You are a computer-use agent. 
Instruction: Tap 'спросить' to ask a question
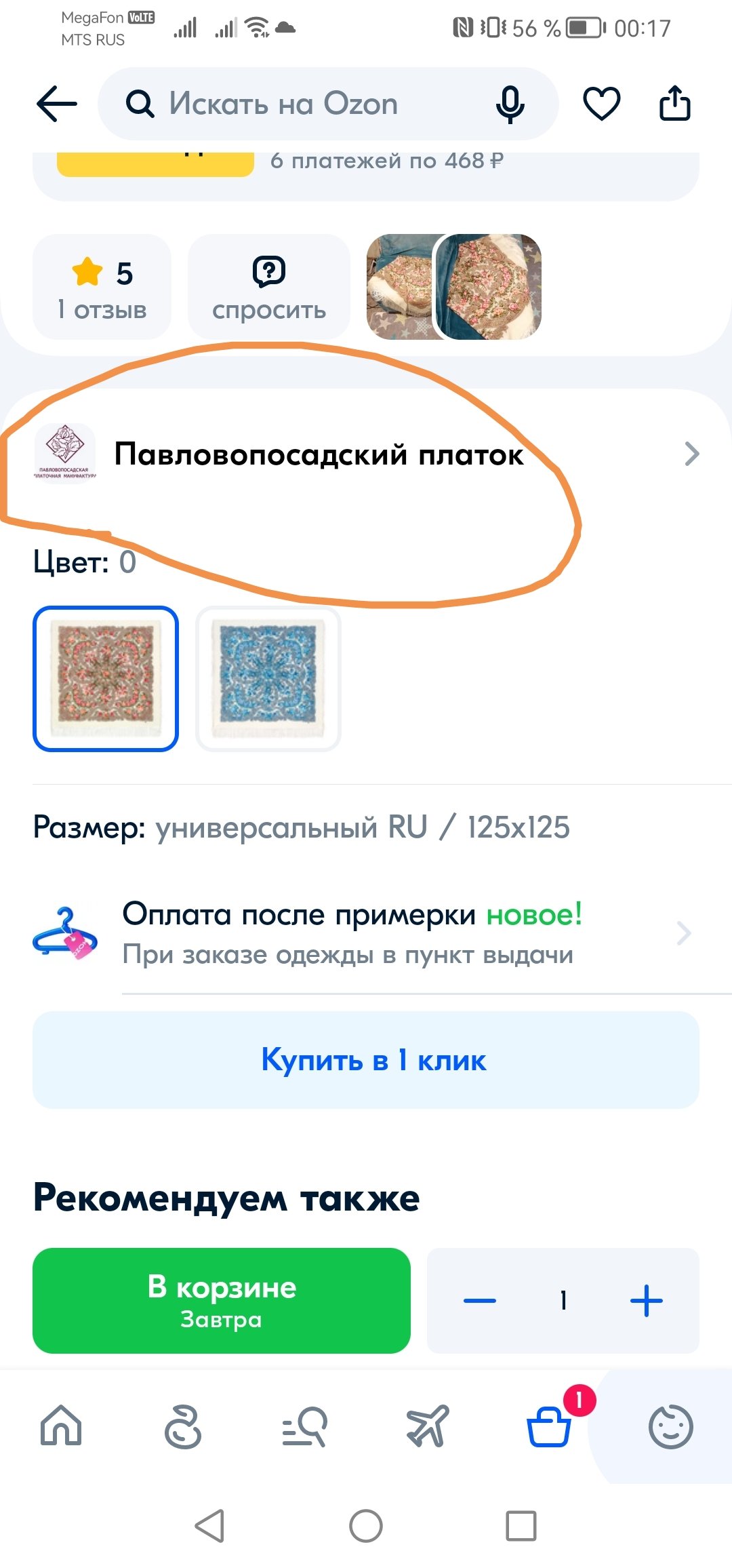269,288
